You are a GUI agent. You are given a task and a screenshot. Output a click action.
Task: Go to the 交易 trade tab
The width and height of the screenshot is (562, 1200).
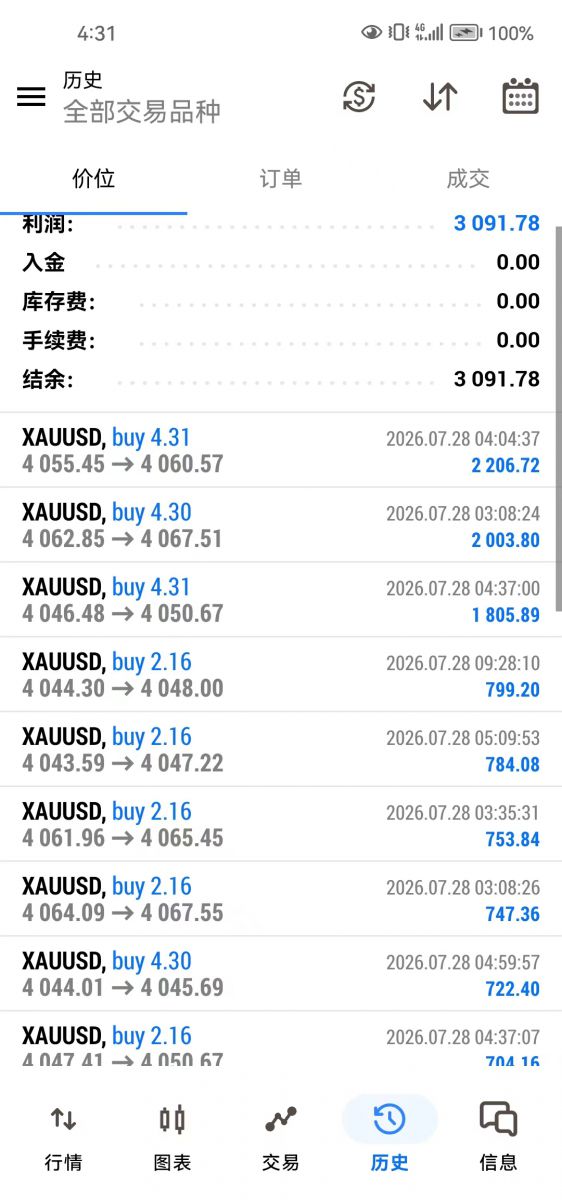point(281,1136)
